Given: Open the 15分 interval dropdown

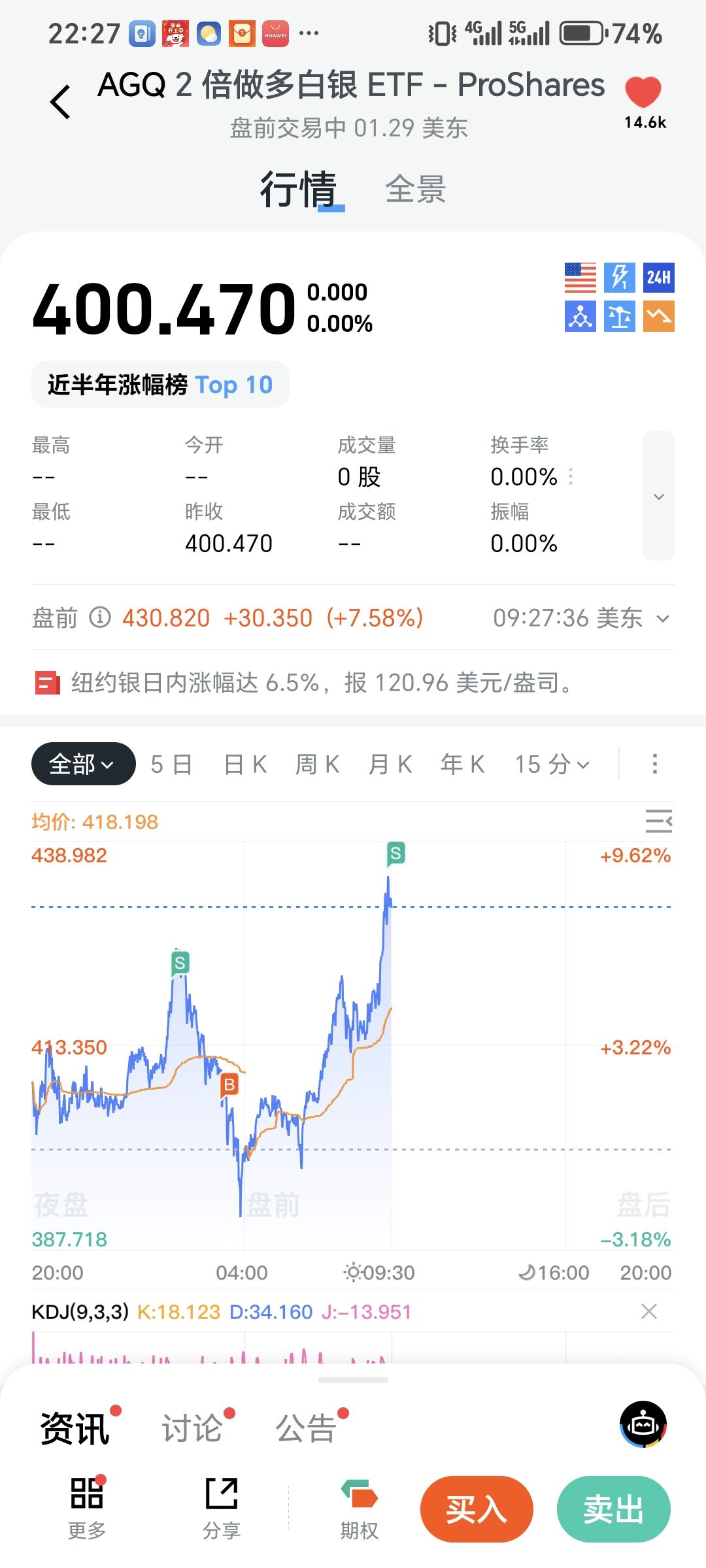Looking at the screenshot, I should tap(552, 764).
